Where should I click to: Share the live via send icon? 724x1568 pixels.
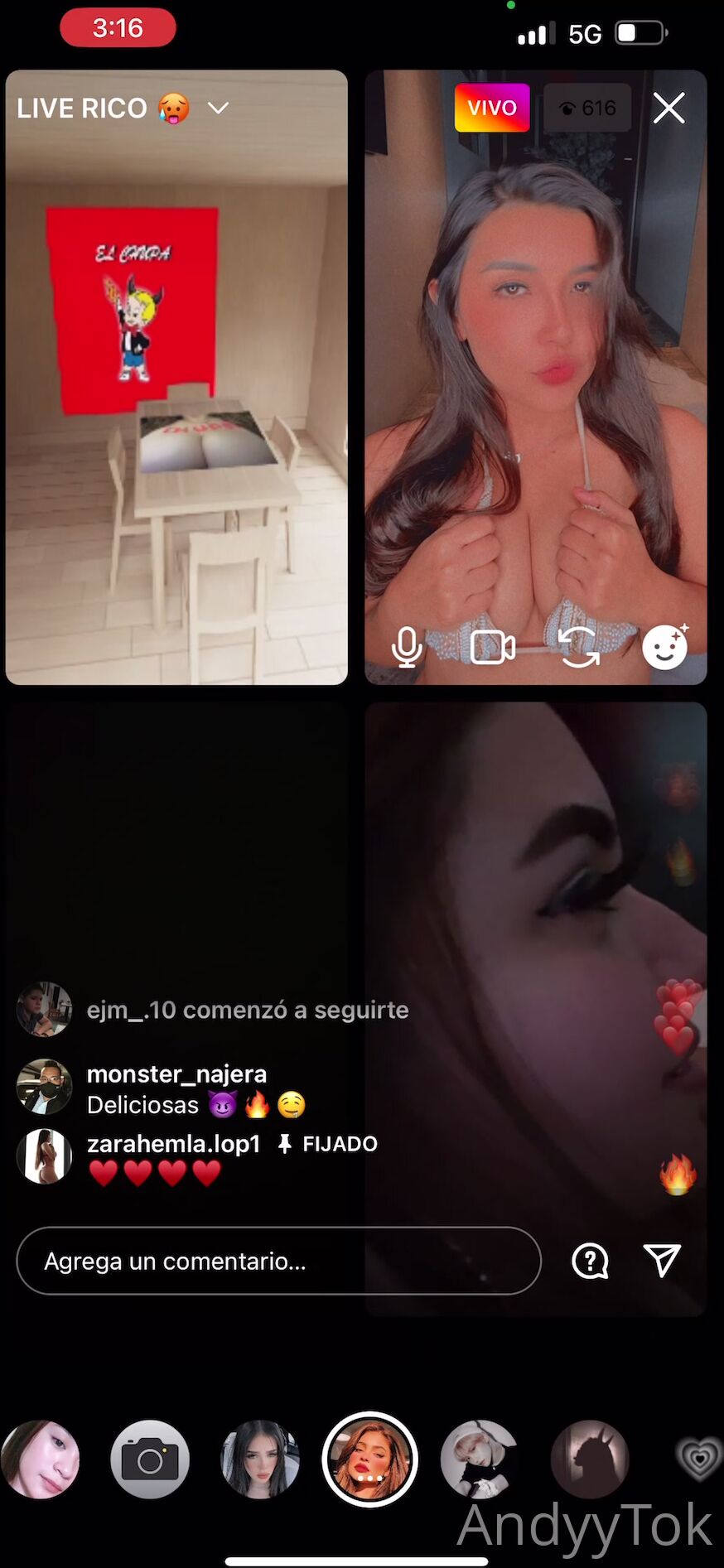click(662, 1261)
